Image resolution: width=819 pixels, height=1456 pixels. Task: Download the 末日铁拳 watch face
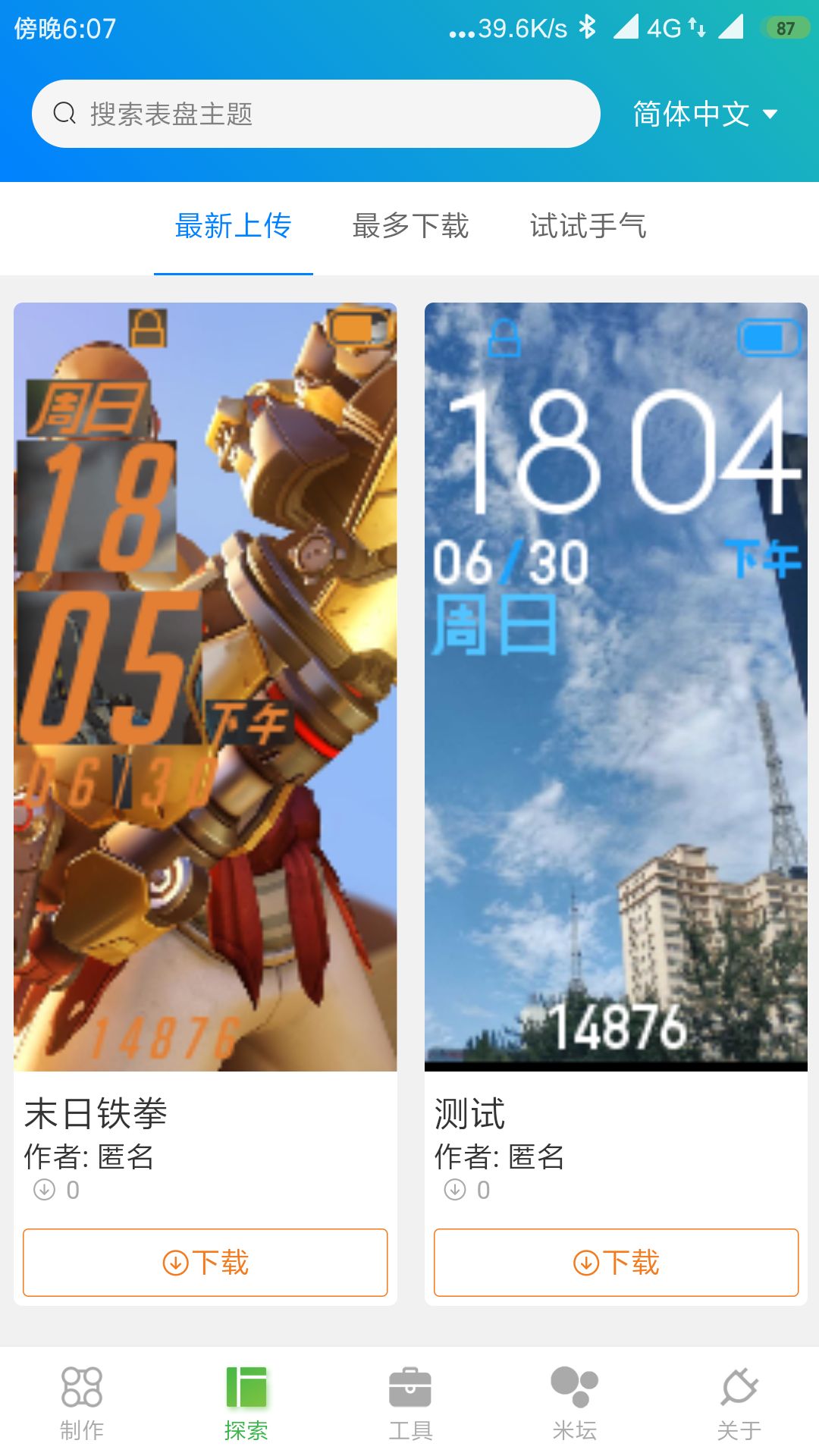click(x=205, y=1263)
